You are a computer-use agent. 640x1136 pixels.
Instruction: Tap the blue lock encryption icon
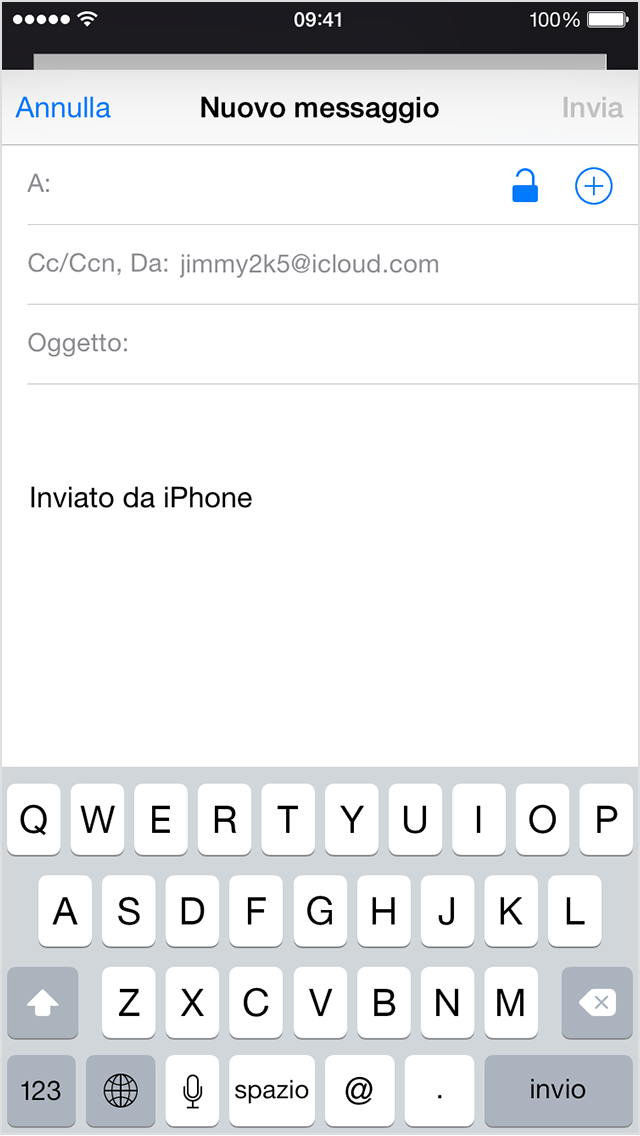(x=525, y=186)
